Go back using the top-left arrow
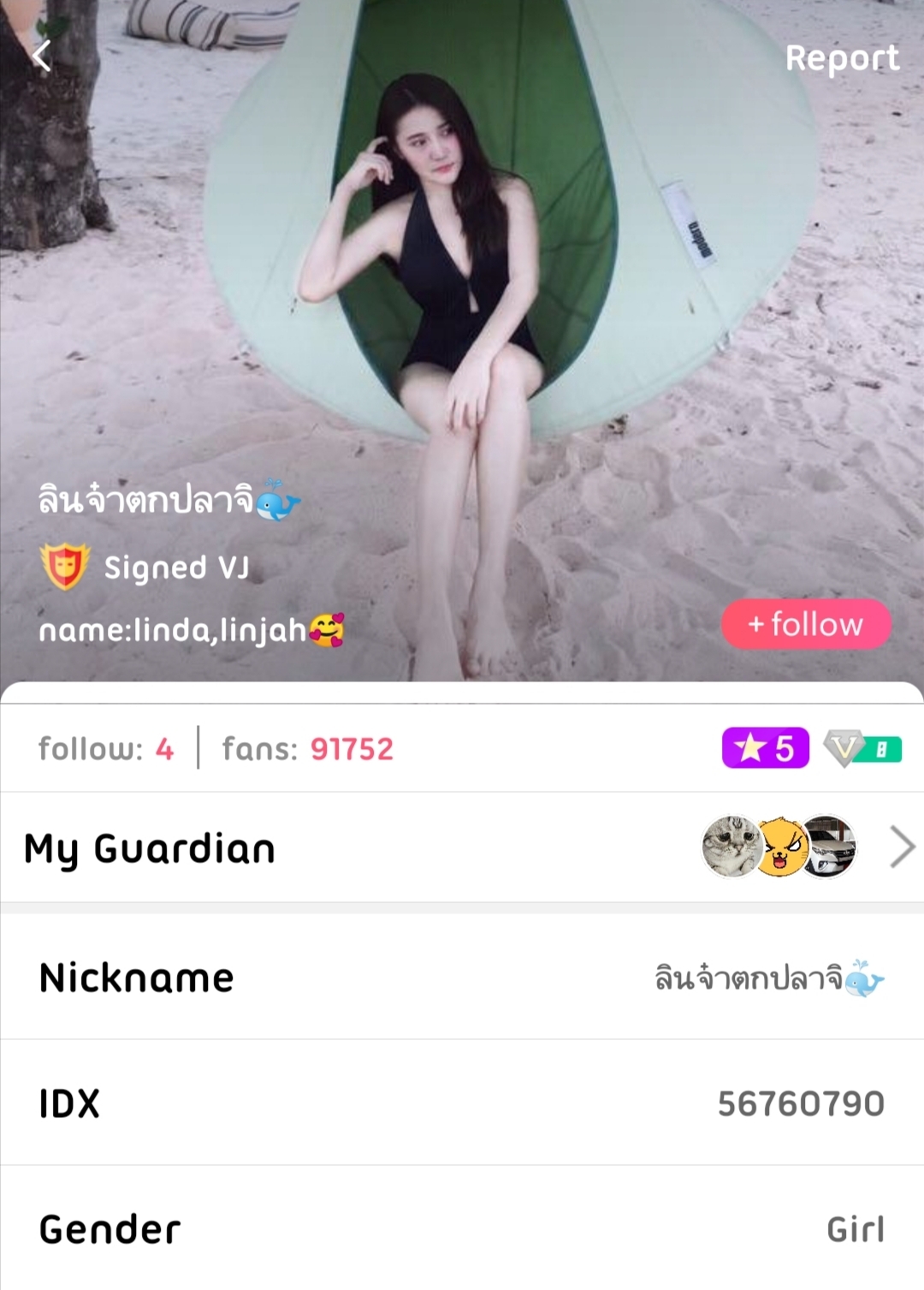This screenshot has width=924, height=1290. tap(41, 56)
